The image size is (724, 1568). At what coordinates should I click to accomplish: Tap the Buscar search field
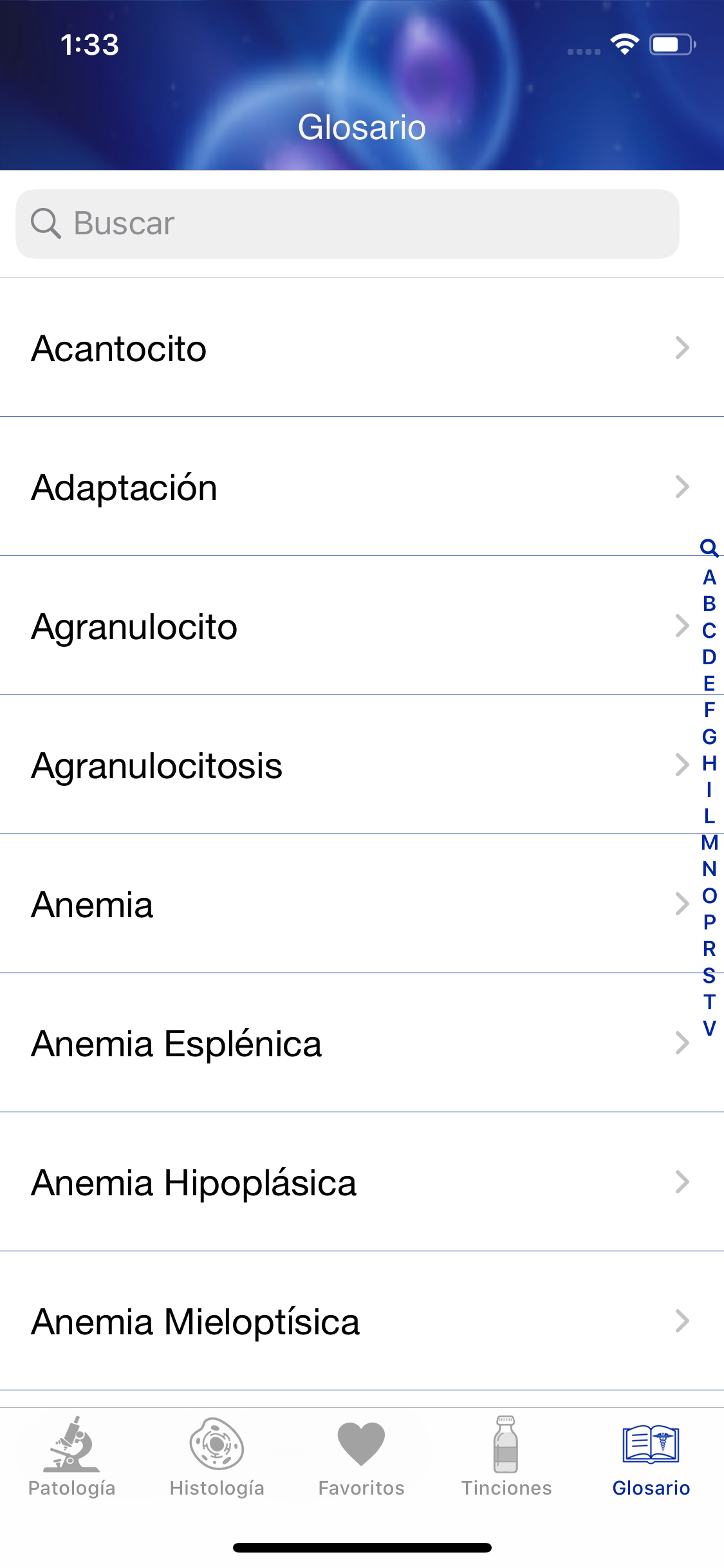click(x=348, y=224)
